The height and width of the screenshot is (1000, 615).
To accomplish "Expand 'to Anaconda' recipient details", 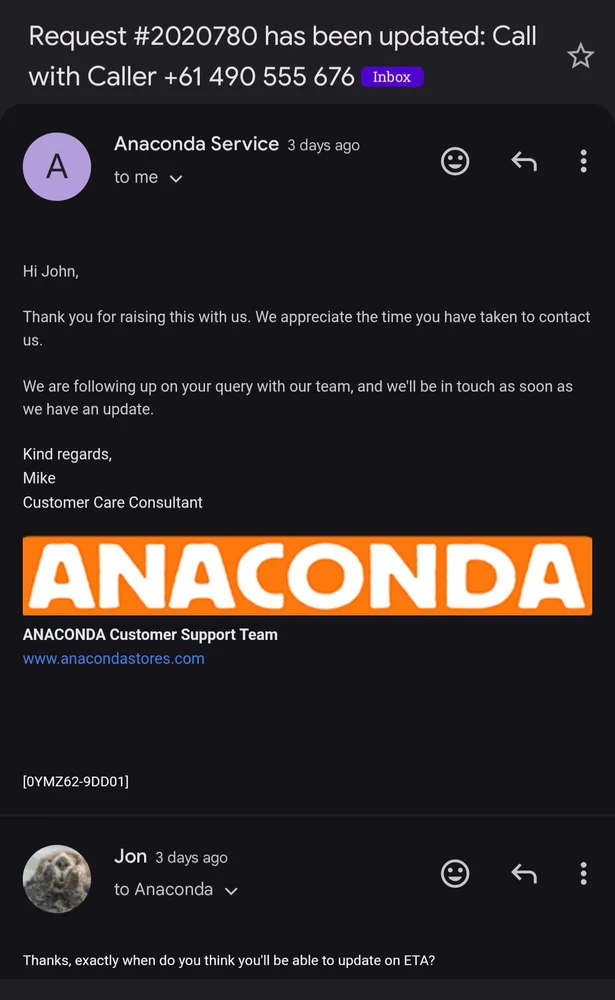I will 231,890.
